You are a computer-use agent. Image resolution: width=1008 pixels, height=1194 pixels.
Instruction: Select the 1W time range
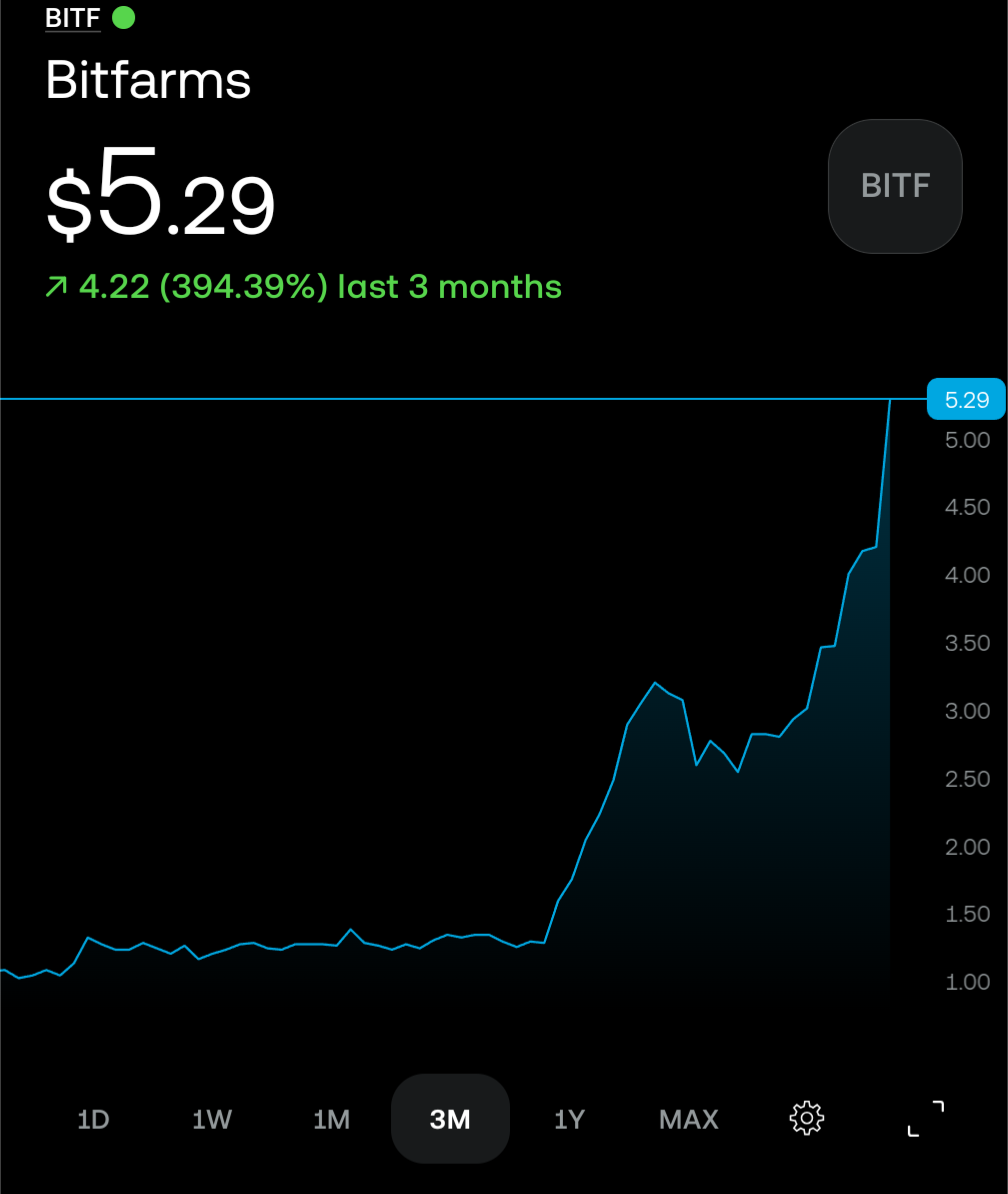[x=212, y=1119]
